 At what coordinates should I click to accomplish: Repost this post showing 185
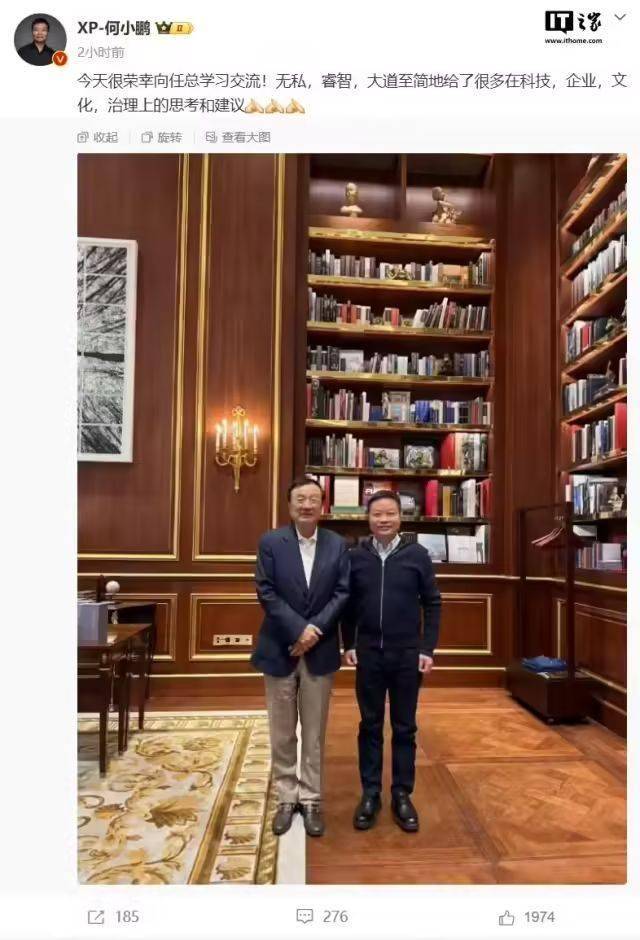113,916
